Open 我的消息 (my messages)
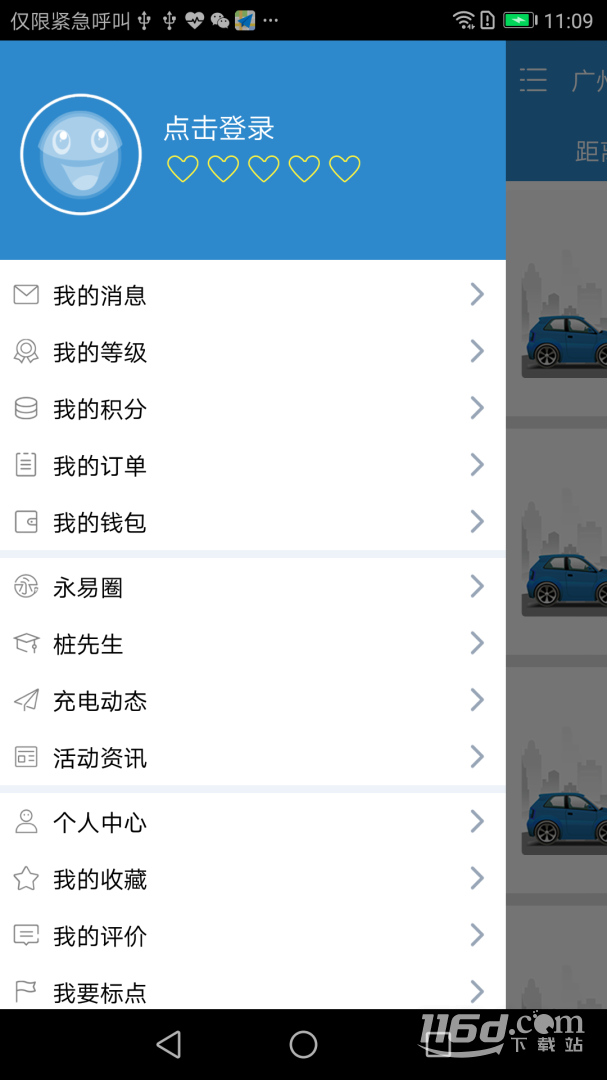The image size is (607, 1080). (x=253, y=295)
